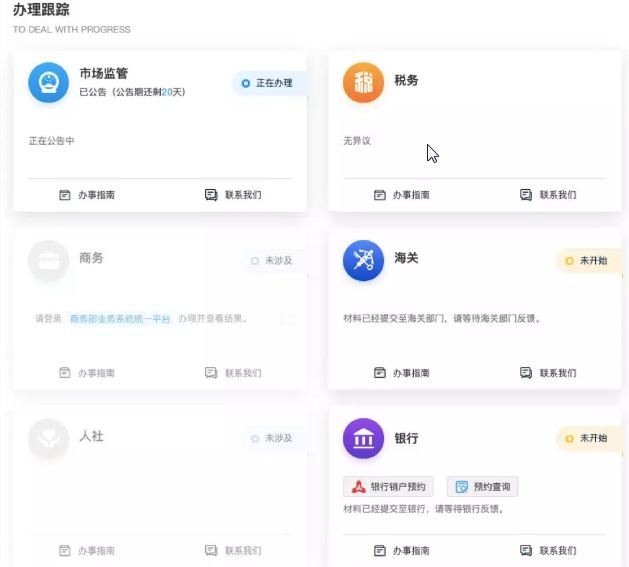
Task: Open 预约查询 in 银行 card
Action: tap(482, 487)
